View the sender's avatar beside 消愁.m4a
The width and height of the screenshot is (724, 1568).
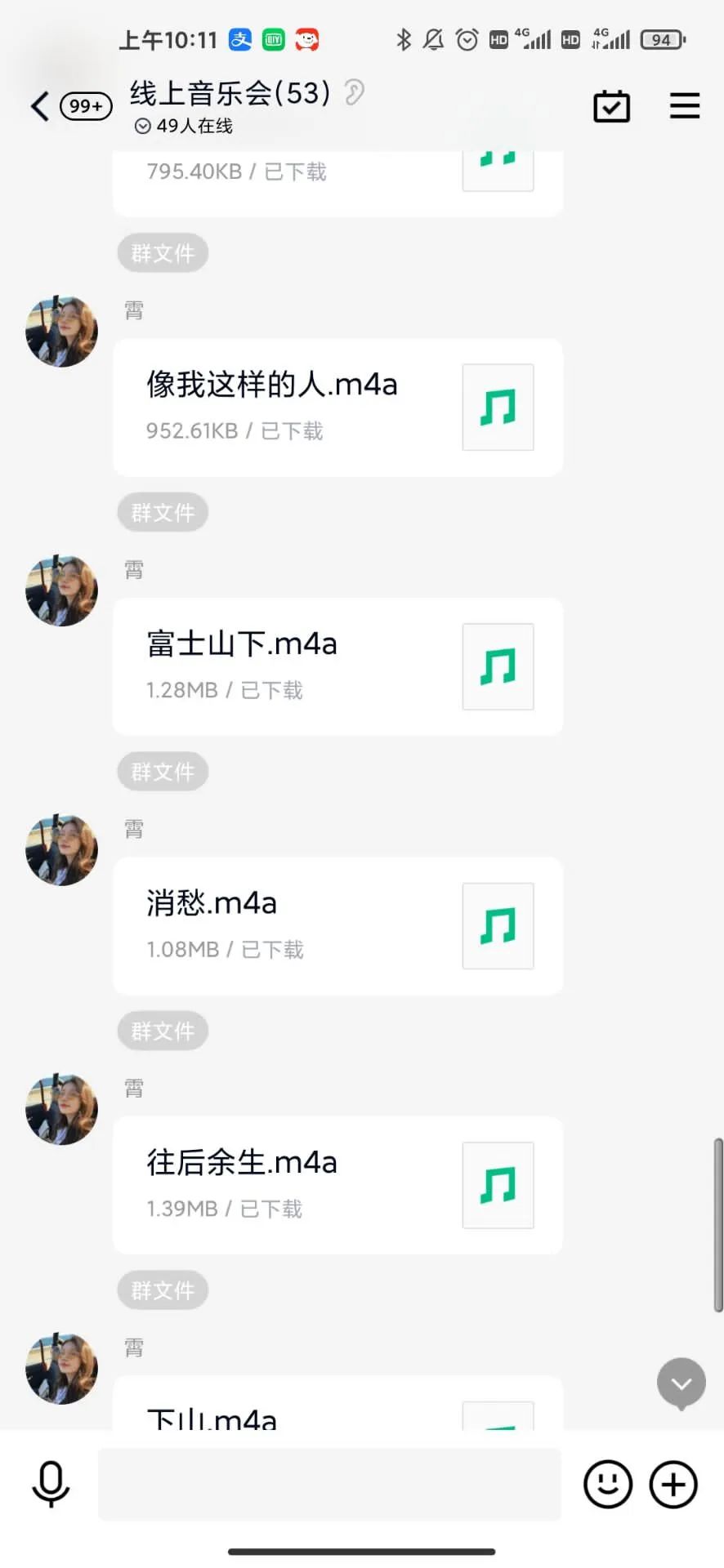(62, 849)
